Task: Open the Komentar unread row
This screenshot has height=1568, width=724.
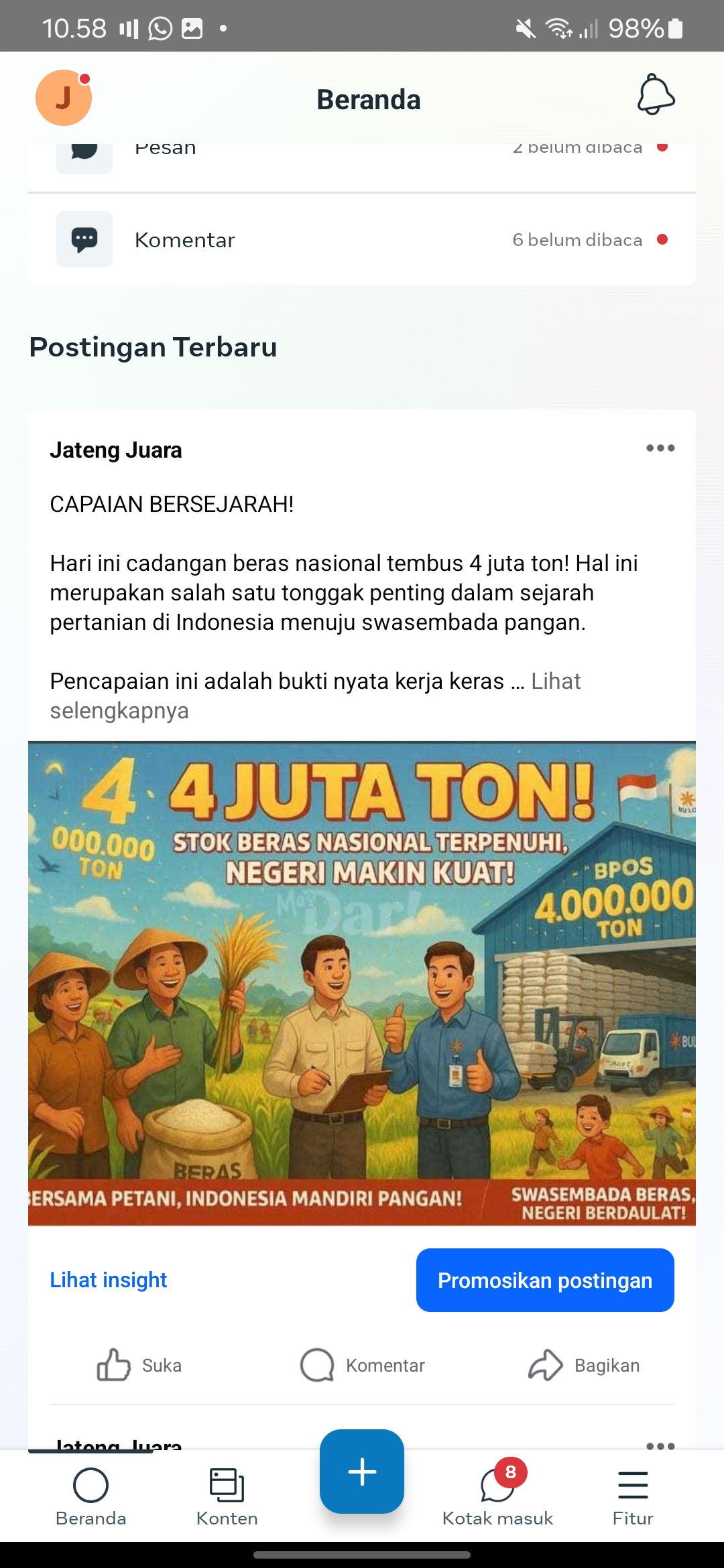Action: [x=362, y=239]
